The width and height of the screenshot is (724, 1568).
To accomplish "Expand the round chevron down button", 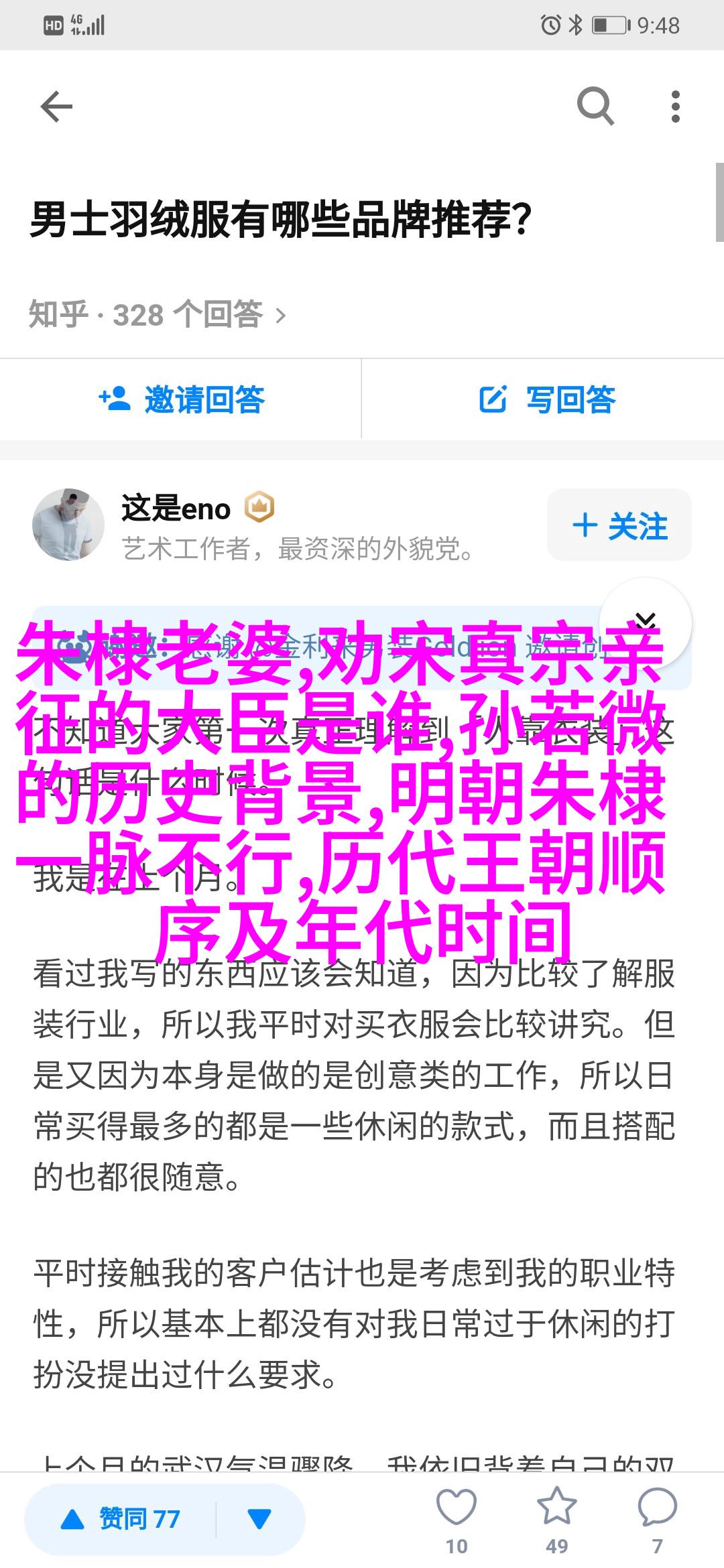I will pyautogui.click(x=645, y=622).
